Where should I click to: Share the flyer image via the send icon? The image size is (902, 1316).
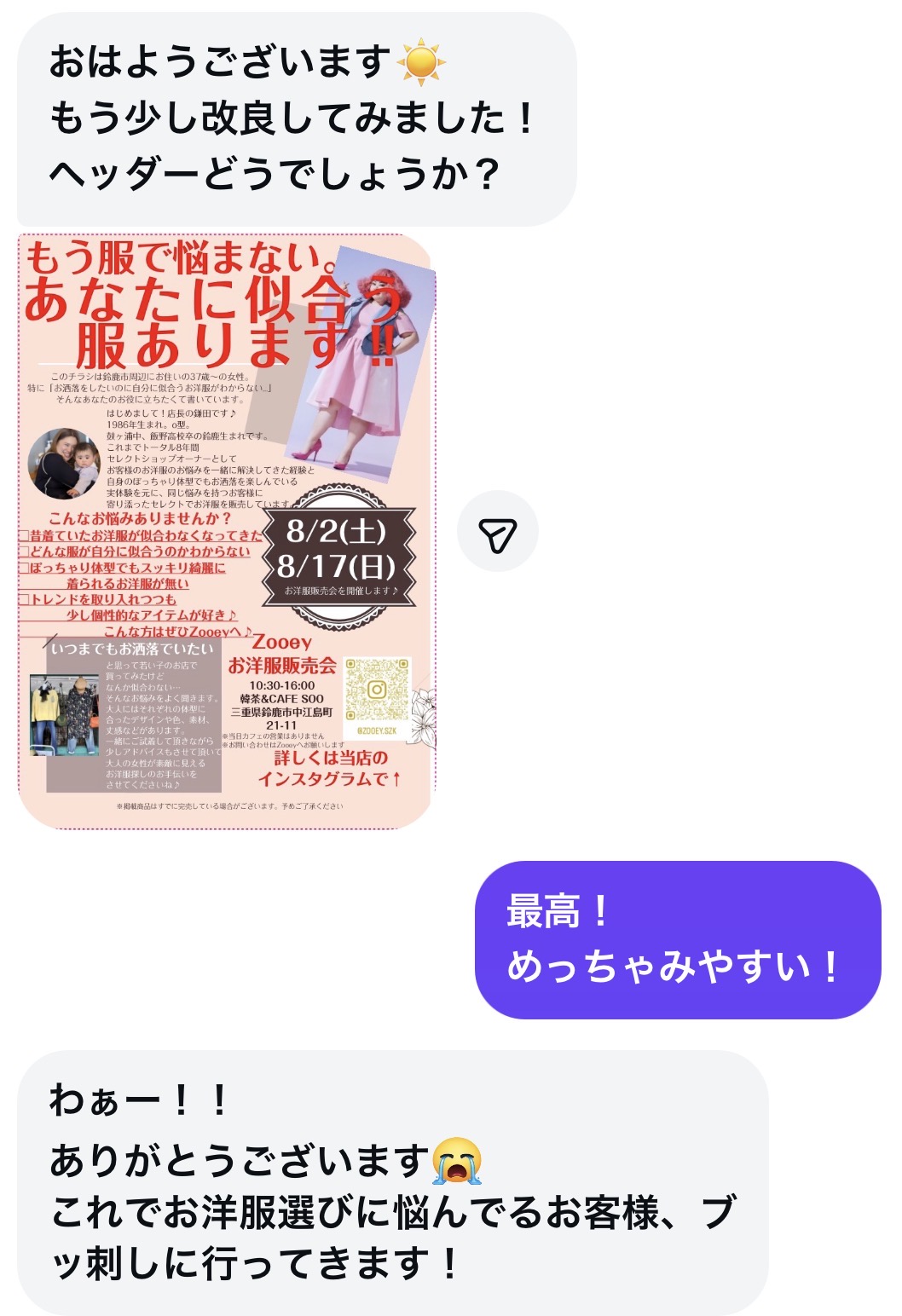tap(498, 533)
